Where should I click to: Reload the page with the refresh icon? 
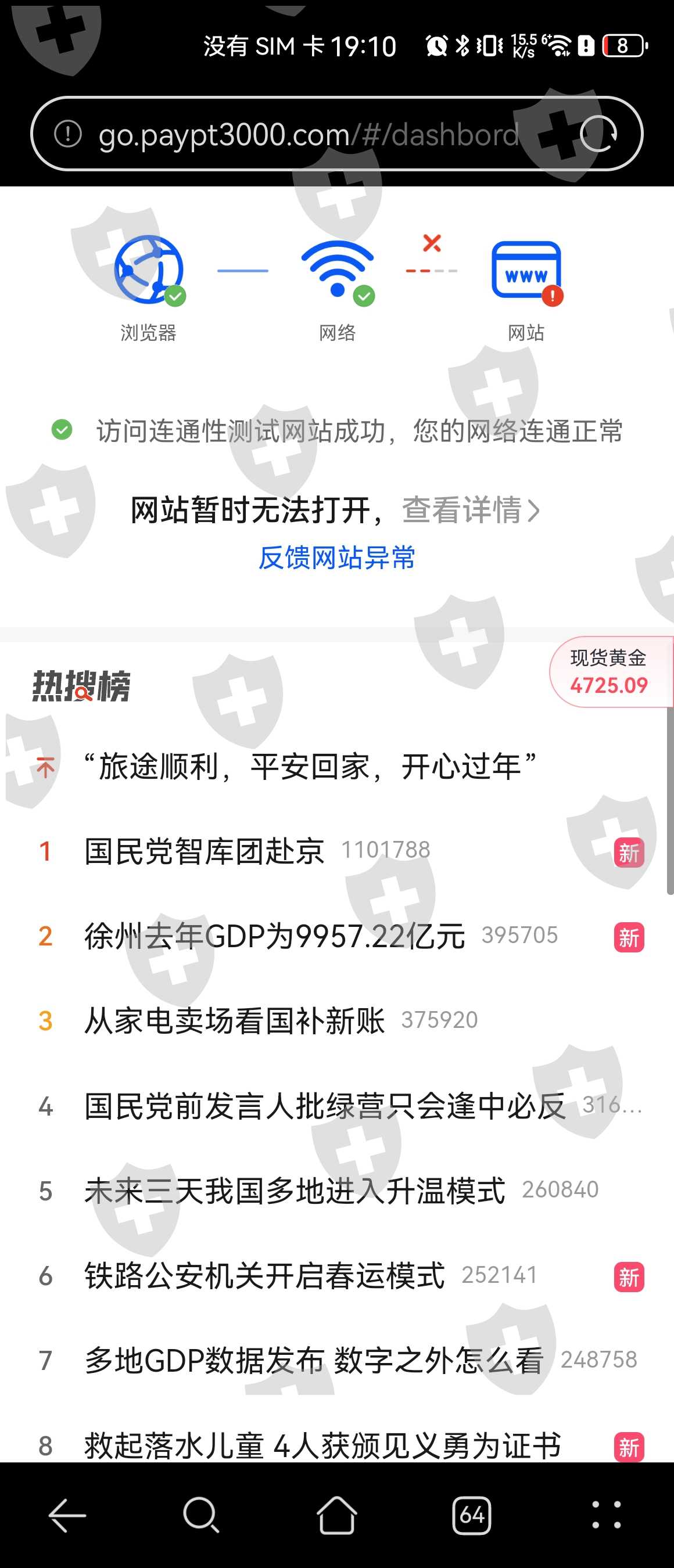[598, 134]
